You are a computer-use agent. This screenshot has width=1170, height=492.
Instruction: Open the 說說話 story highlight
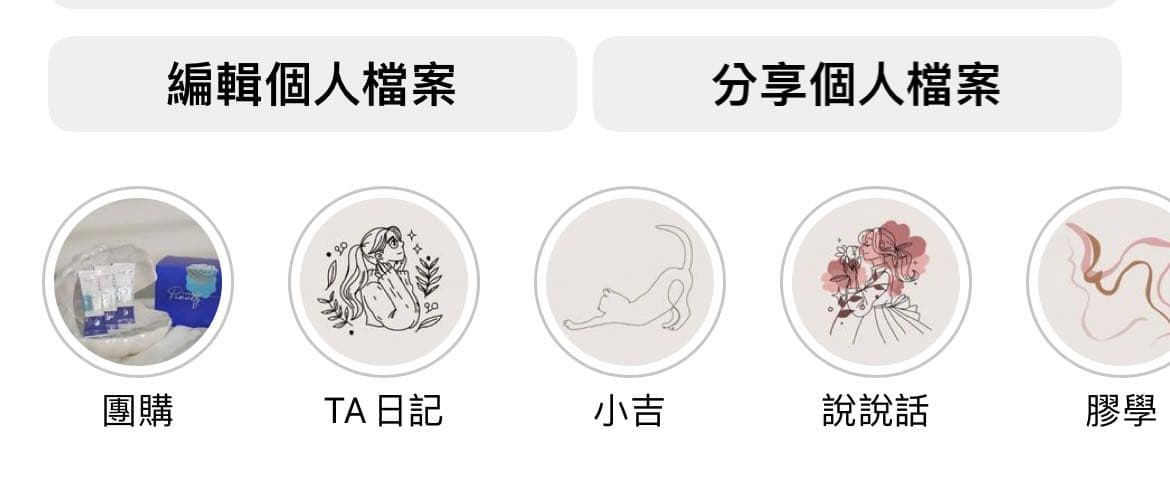point(875,282)
